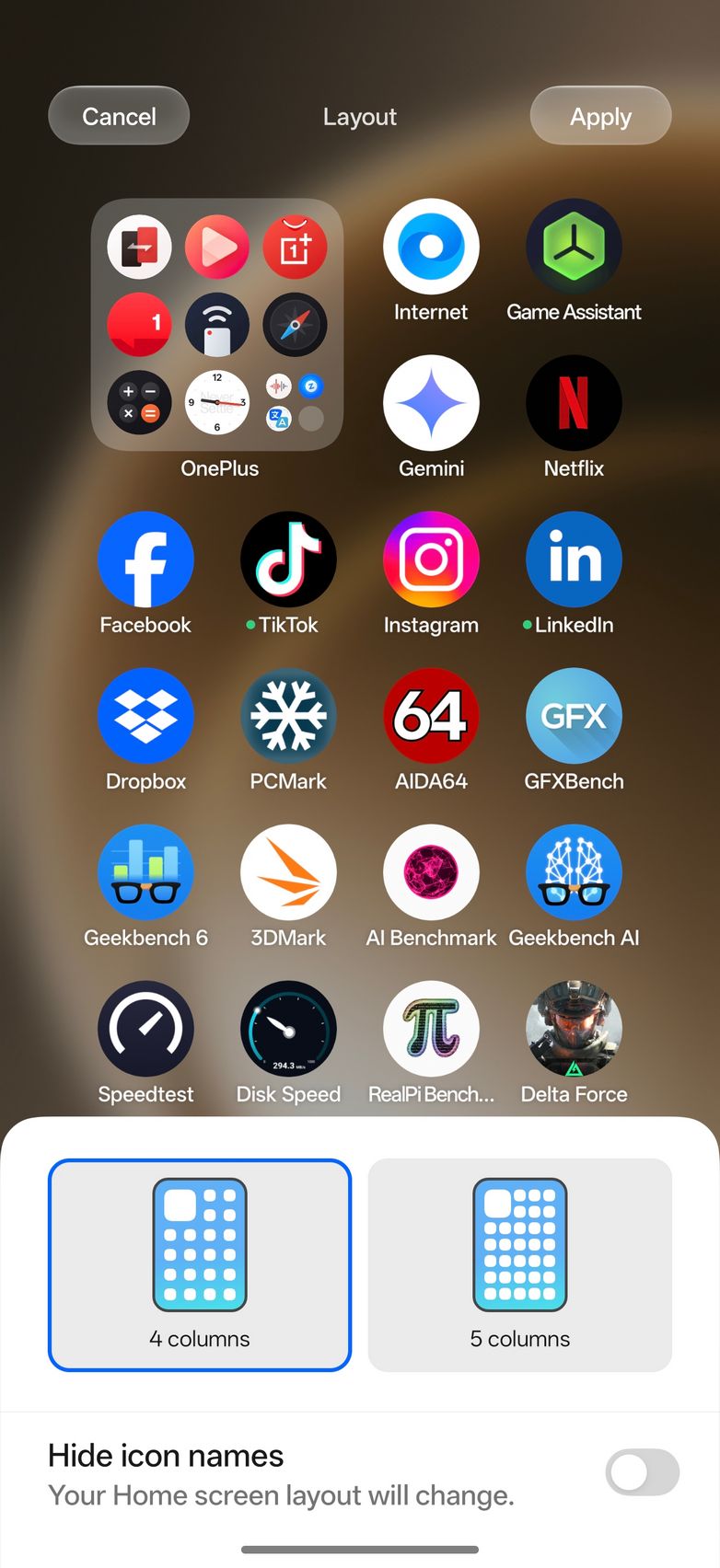Open Instagram

[x=431, y=560]
